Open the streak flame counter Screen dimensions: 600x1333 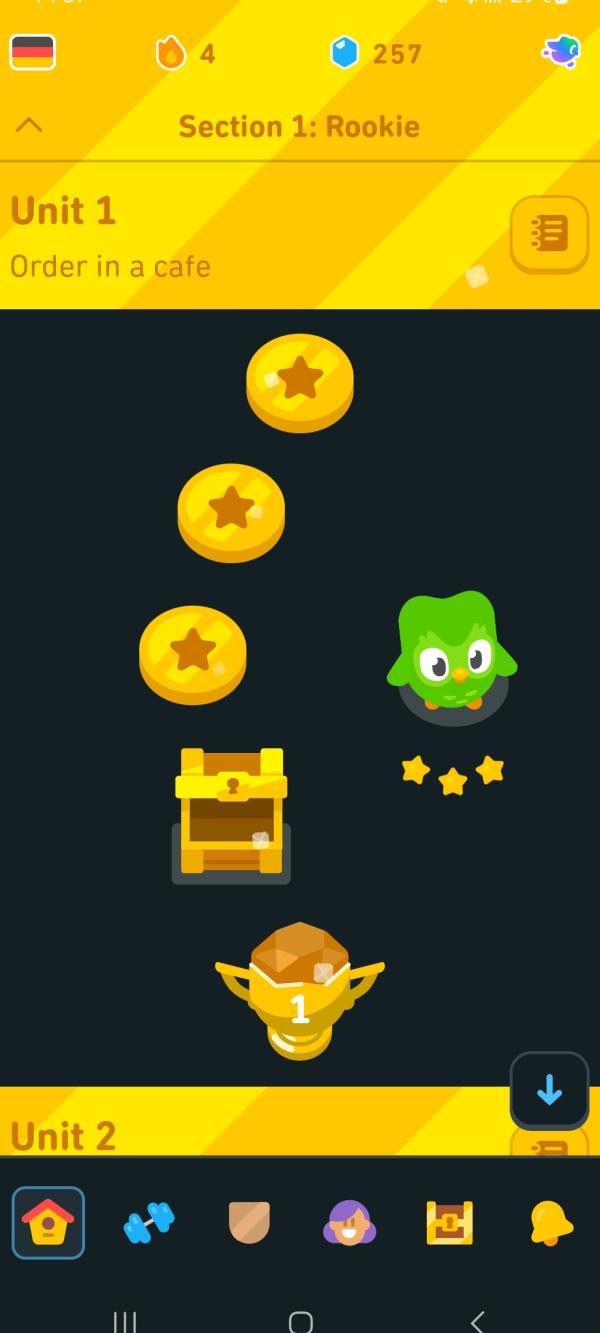186,53
